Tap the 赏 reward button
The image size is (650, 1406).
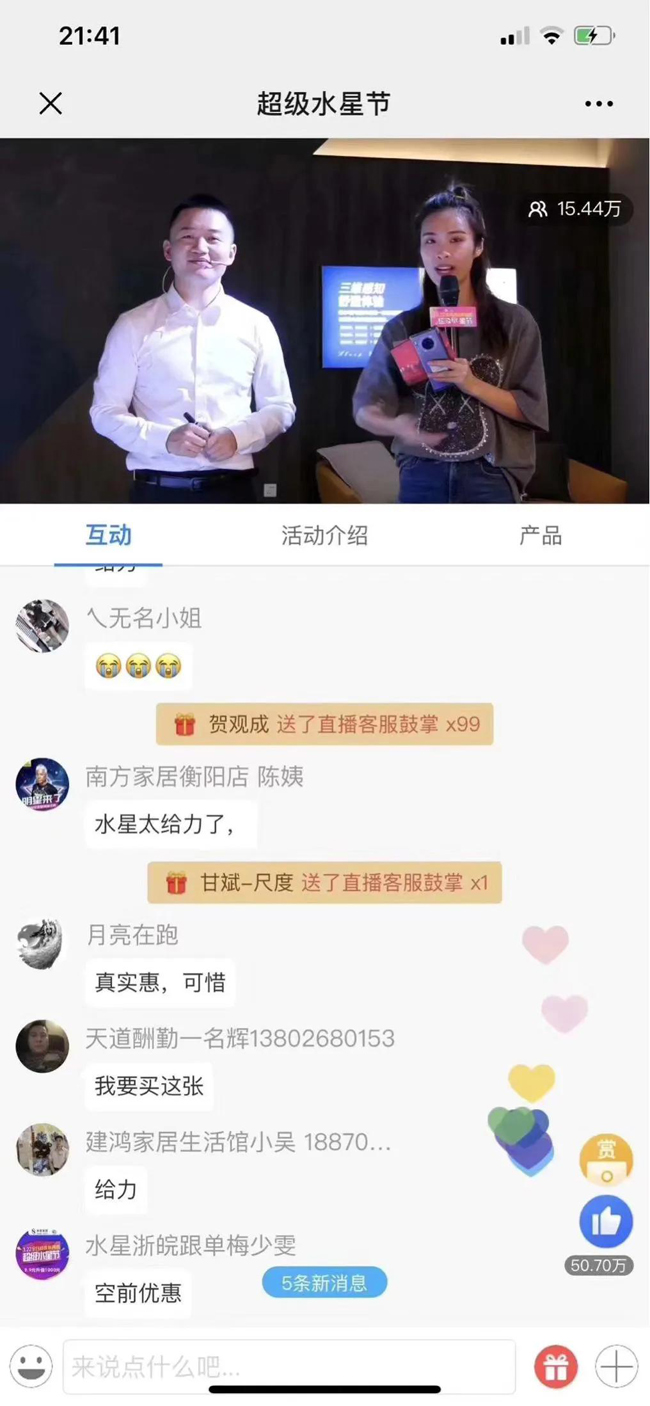(606, 1158)
